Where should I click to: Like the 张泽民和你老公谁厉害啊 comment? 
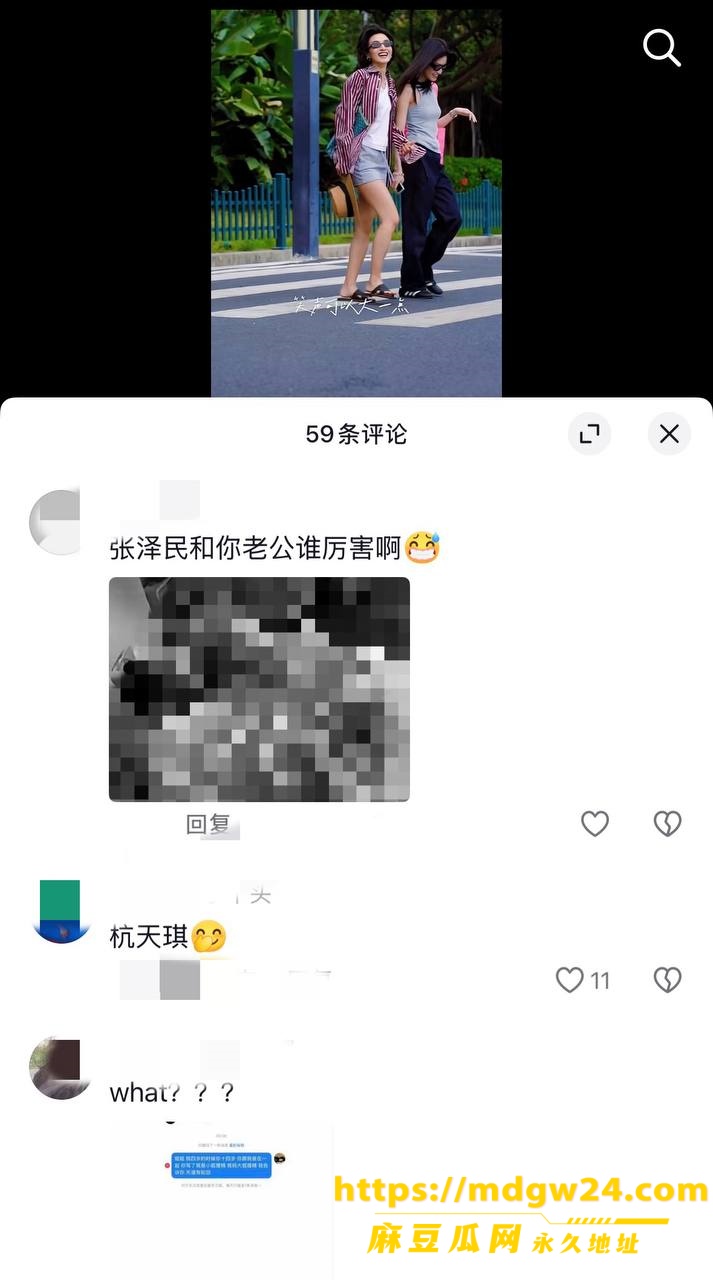[x=595, y=823]
